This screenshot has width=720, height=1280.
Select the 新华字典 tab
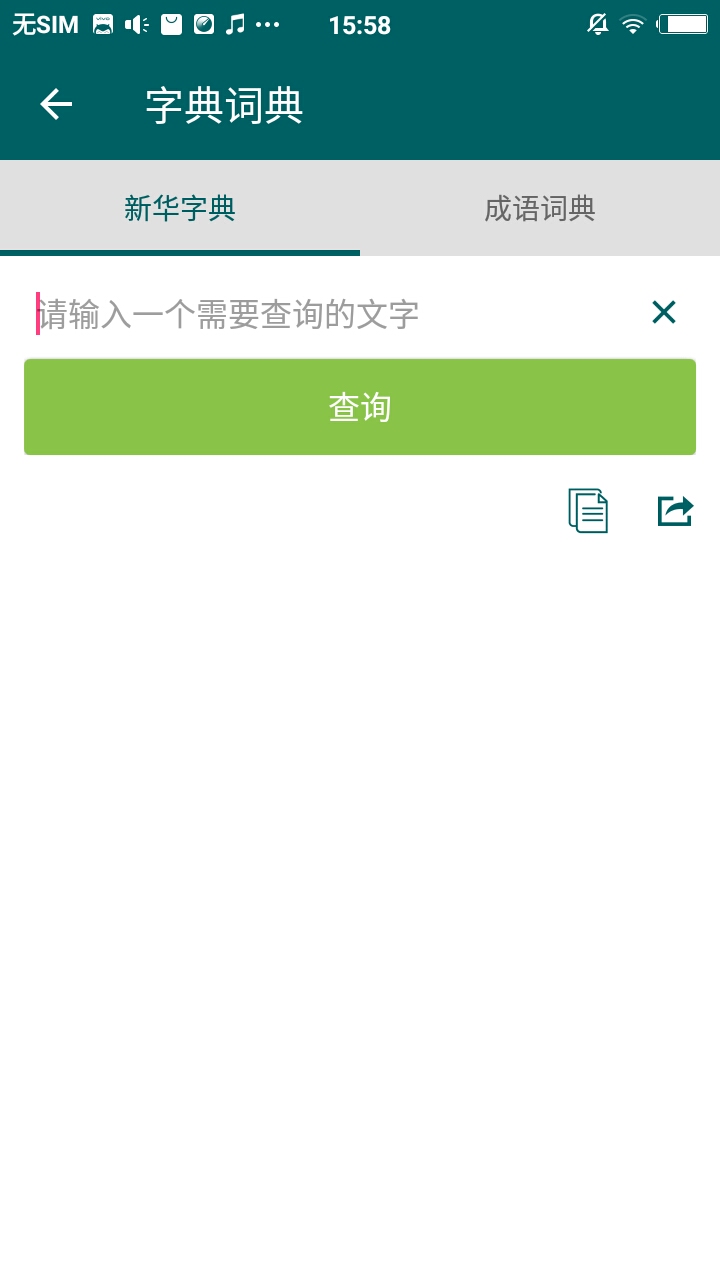(180, 209)
